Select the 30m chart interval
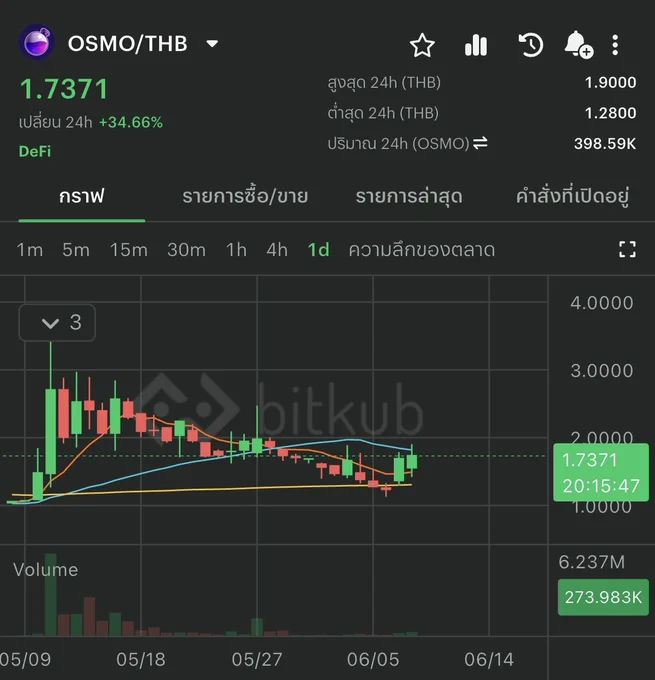 187,250
